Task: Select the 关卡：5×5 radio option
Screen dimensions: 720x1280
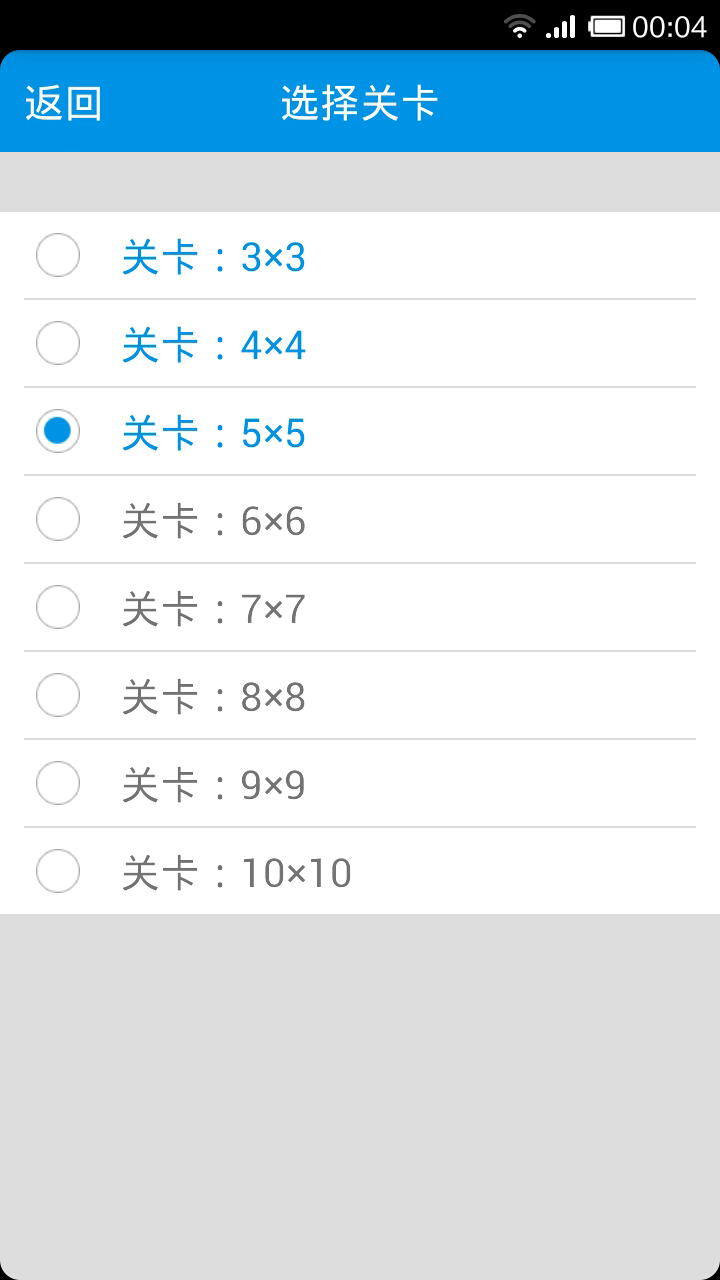Action: pos(360,431)
